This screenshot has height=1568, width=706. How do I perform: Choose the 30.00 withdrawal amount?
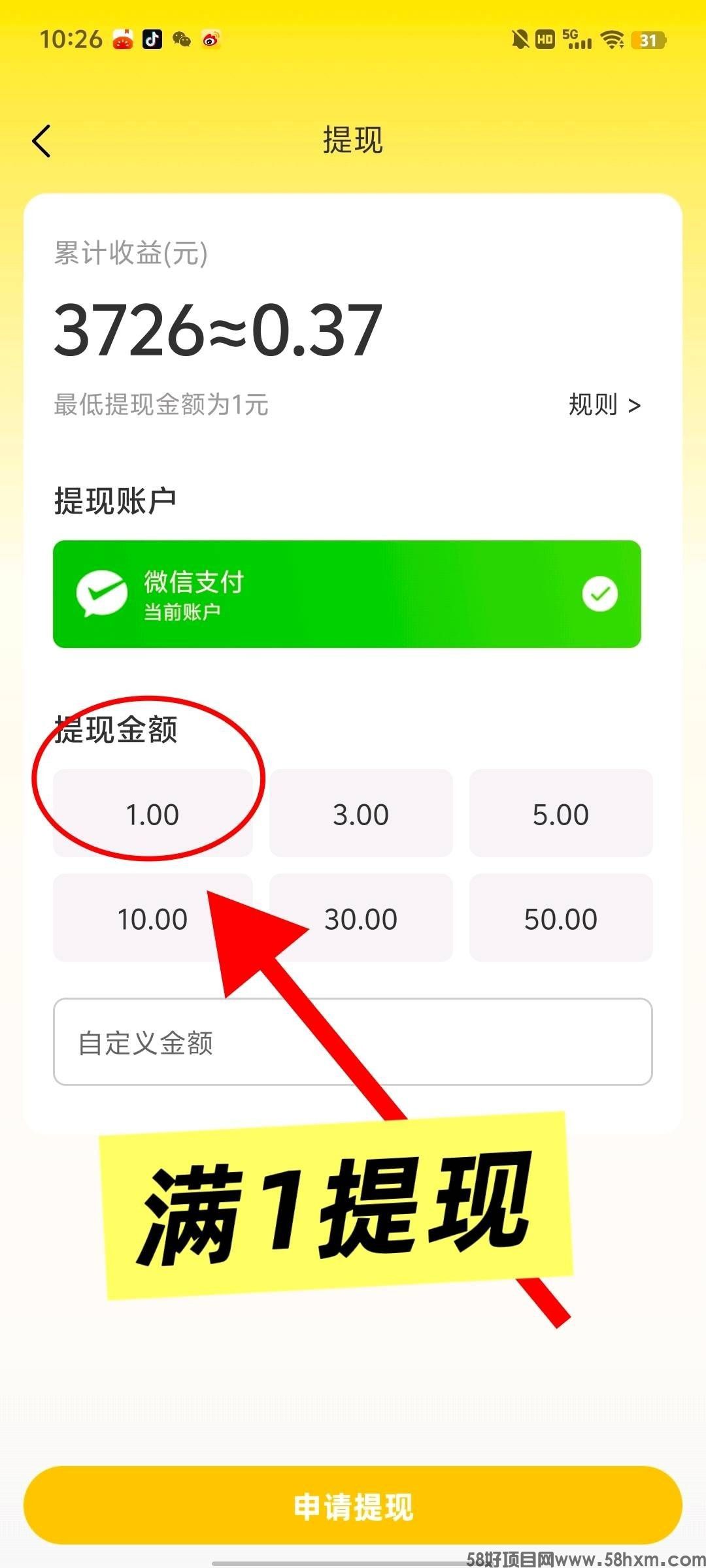361,919
